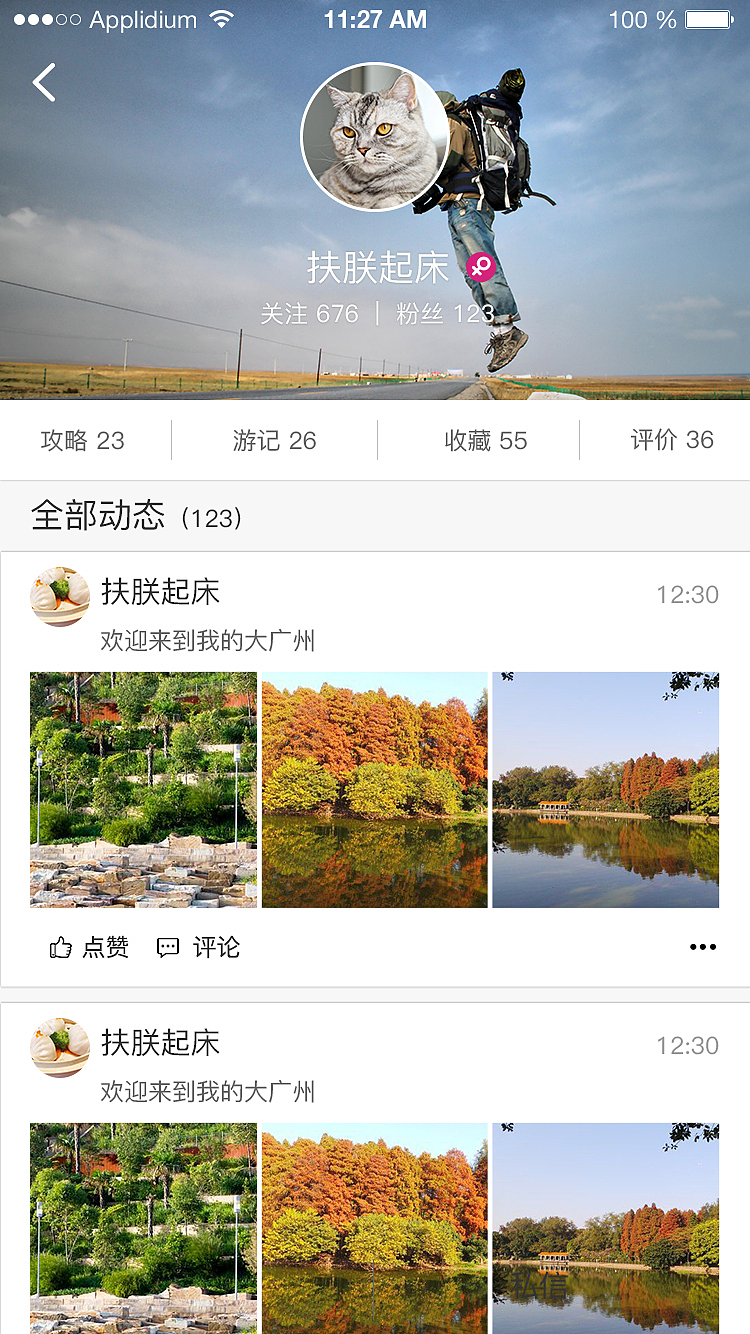Switch to the 攻略 23 tab
Screen dimensions: 750x1334
pyautogui.click(x=84, y=440)
